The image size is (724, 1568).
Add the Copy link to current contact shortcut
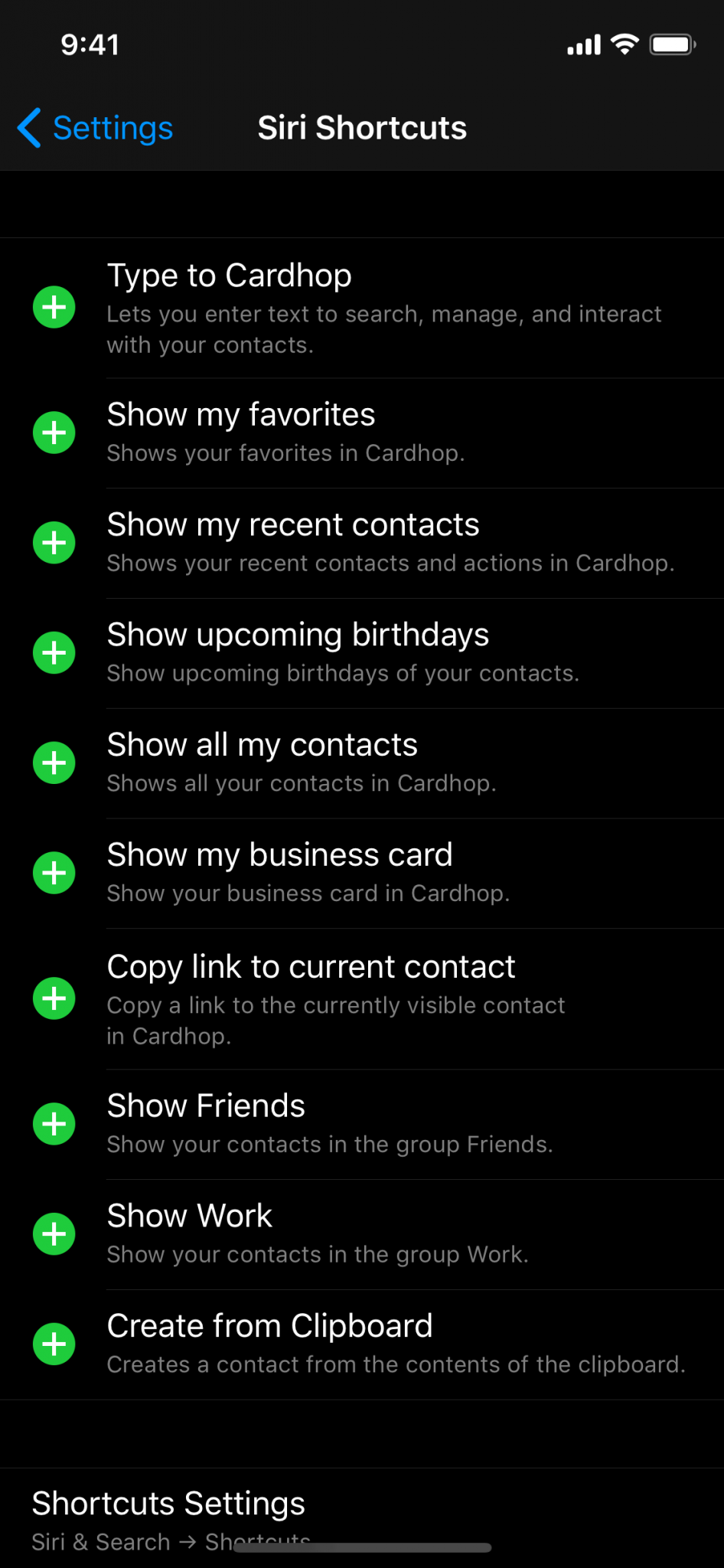(x=54, y=998)
